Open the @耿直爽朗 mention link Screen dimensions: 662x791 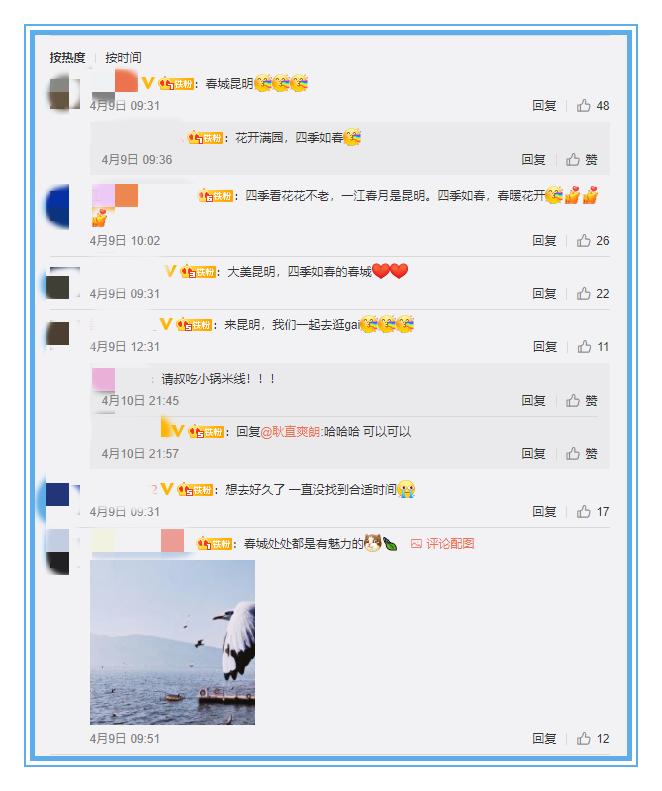point(290,432)
